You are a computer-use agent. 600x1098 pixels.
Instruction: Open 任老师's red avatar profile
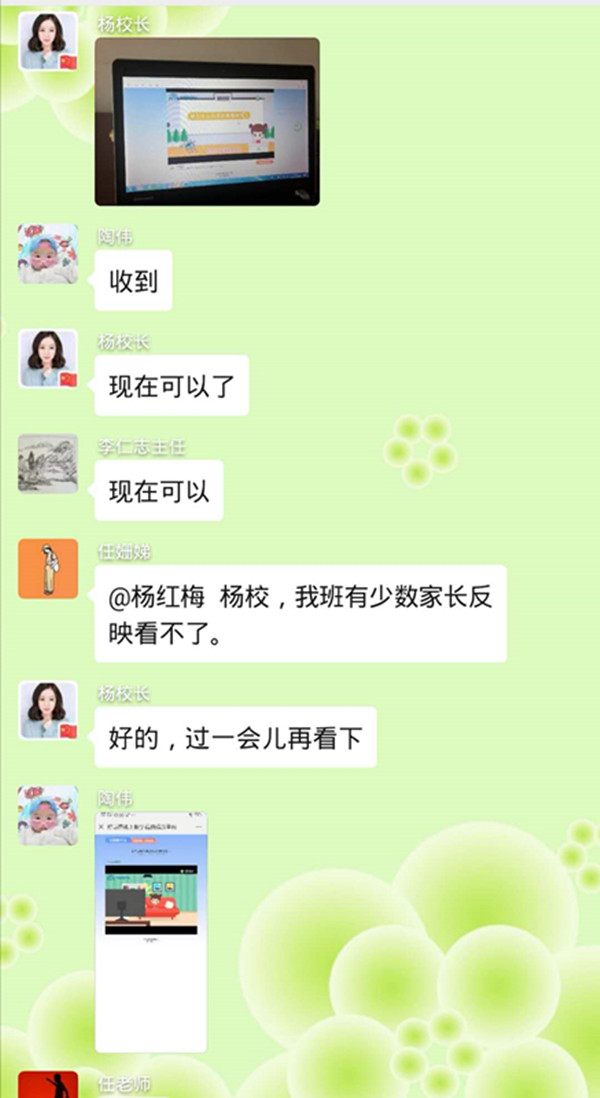click(x=48, y=1084)
